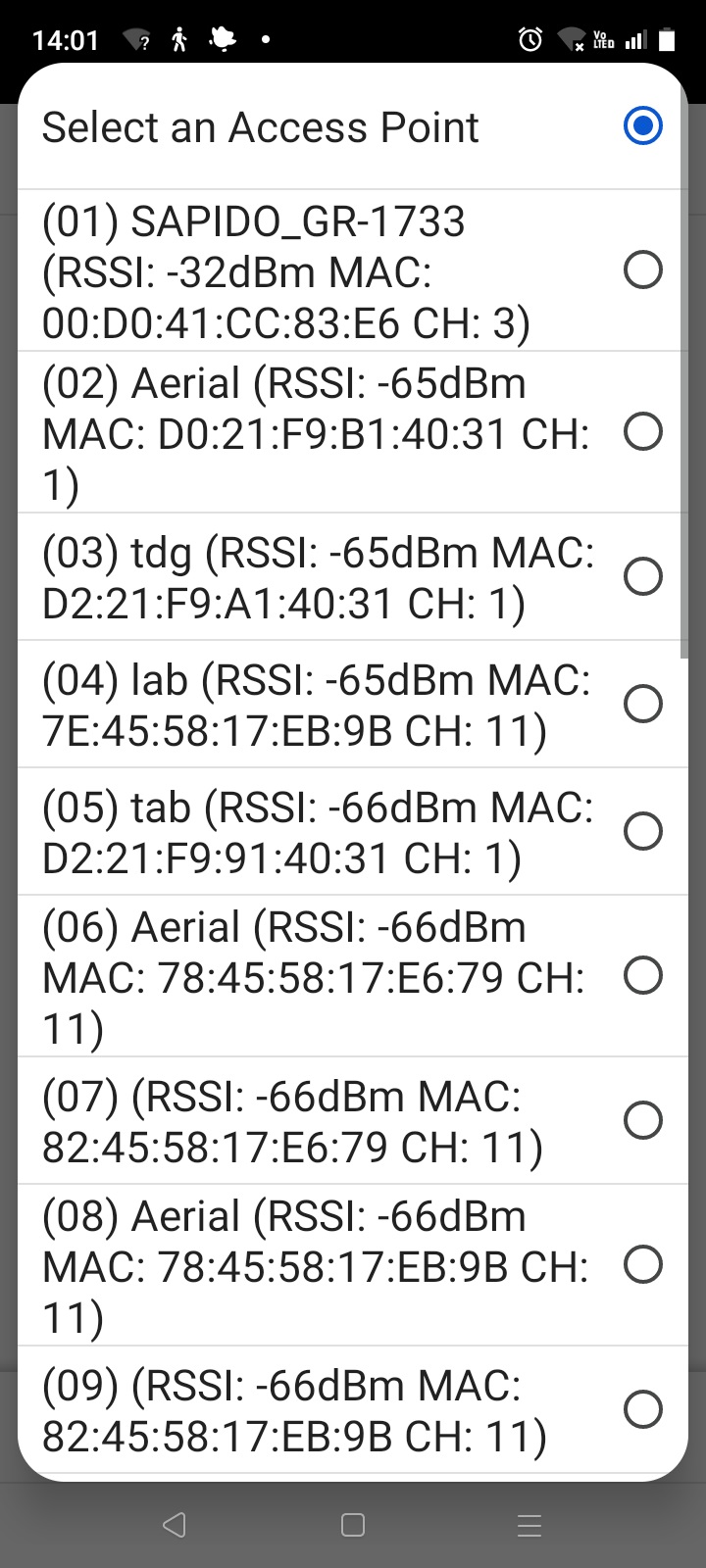Select the (04) lab access point

tap(352, 705)
